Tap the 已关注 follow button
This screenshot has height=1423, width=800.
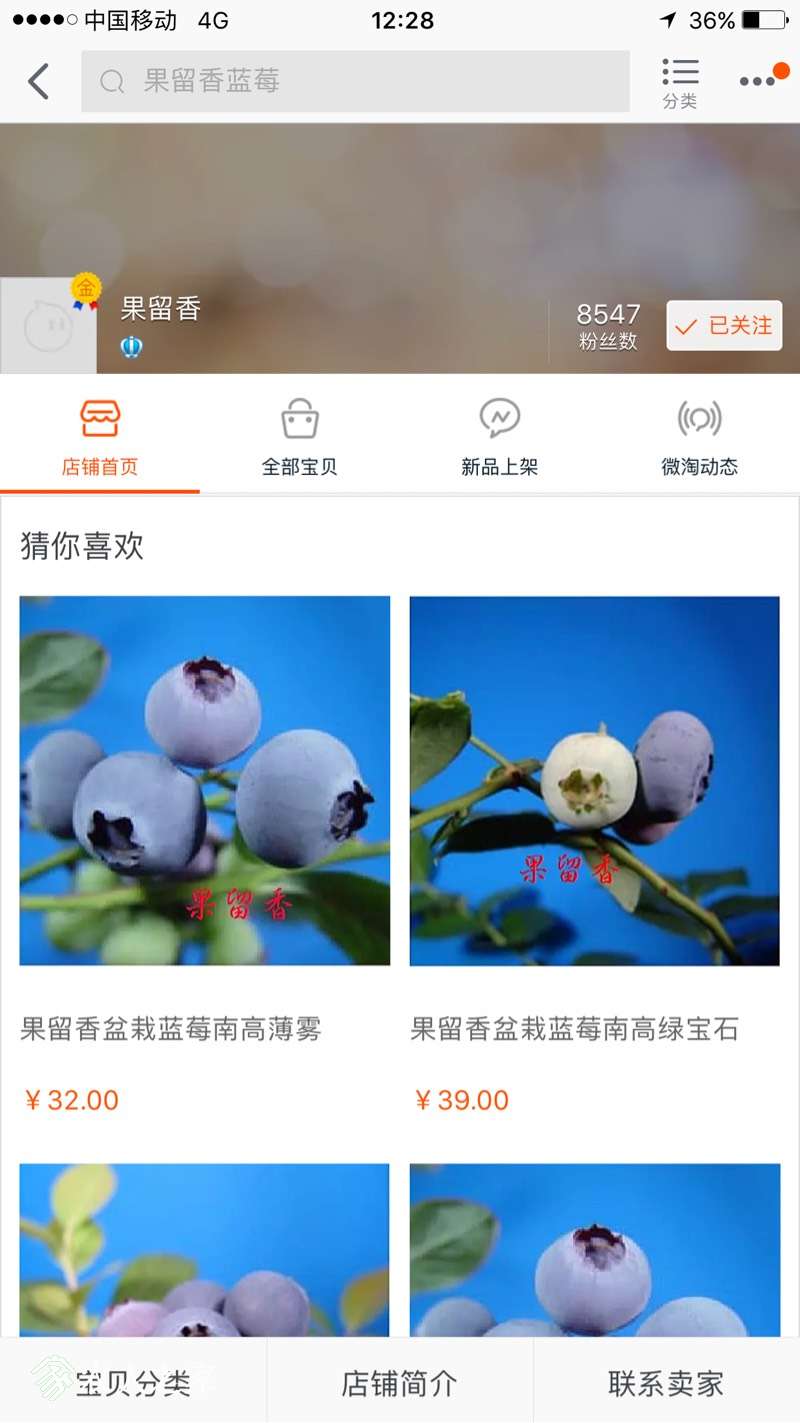click(x=724, y=326)
